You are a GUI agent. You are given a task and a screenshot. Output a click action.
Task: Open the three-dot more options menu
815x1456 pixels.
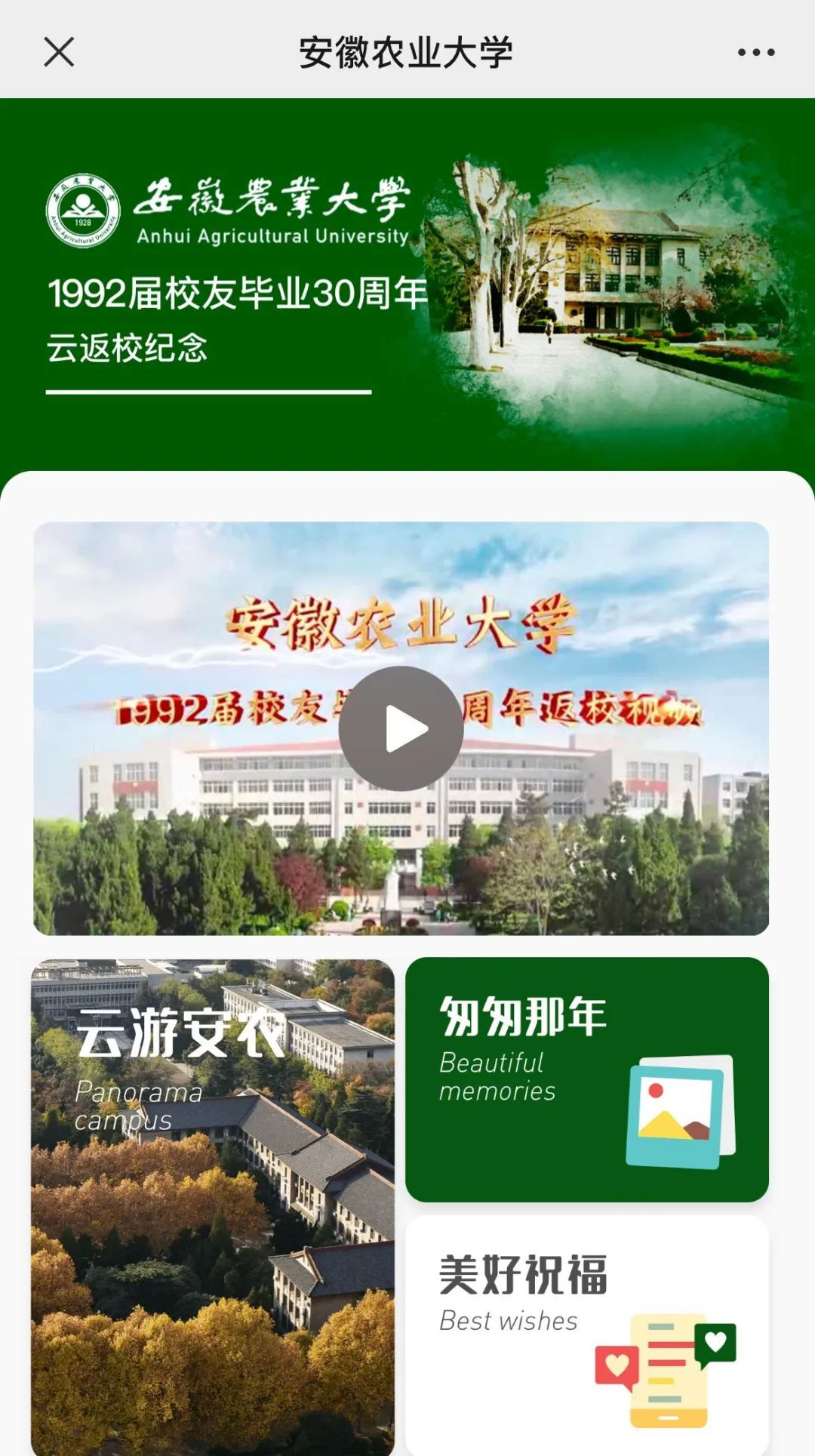[756, 52]
